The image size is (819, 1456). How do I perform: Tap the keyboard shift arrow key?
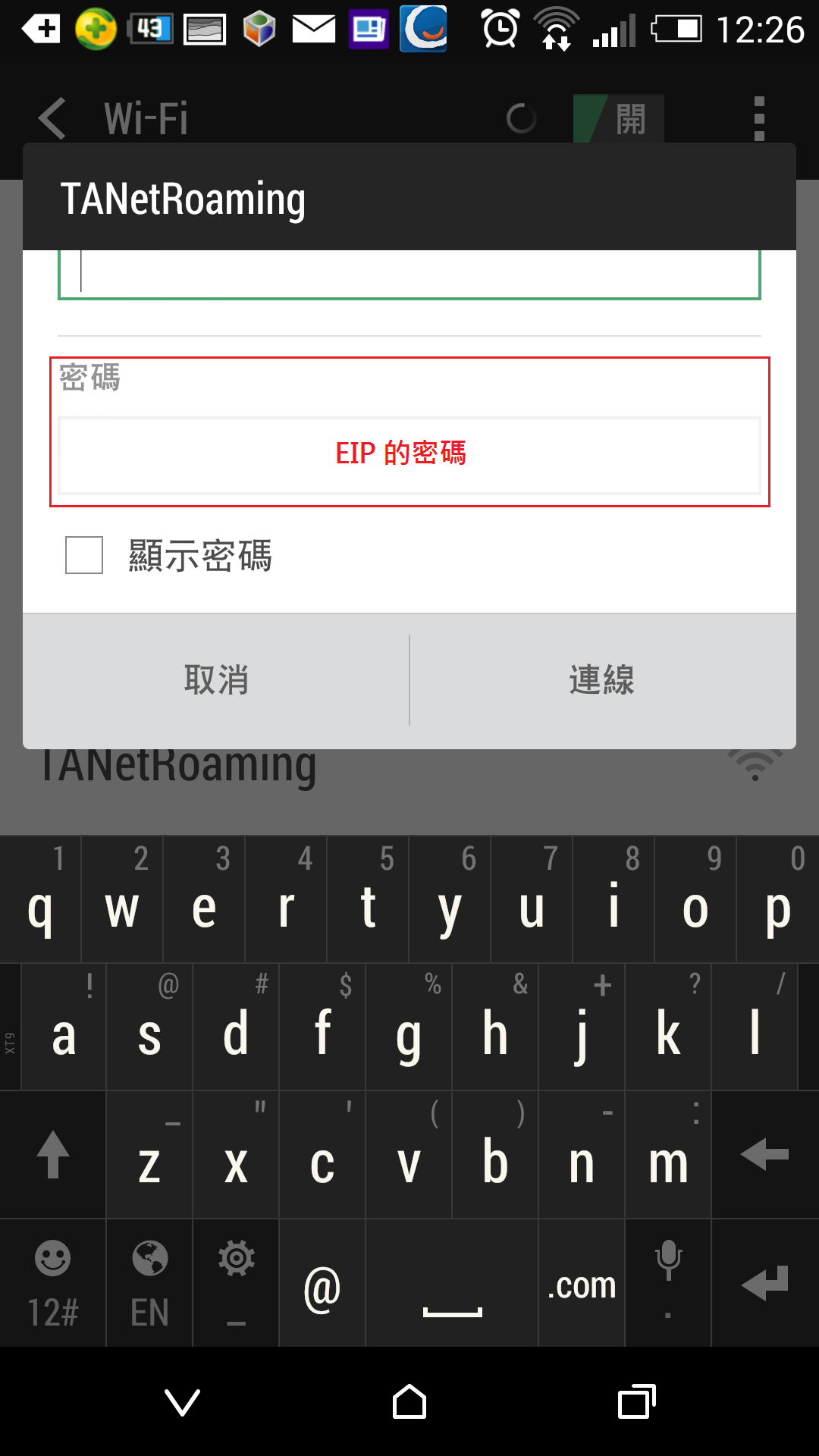click(x=53, y=1155)
